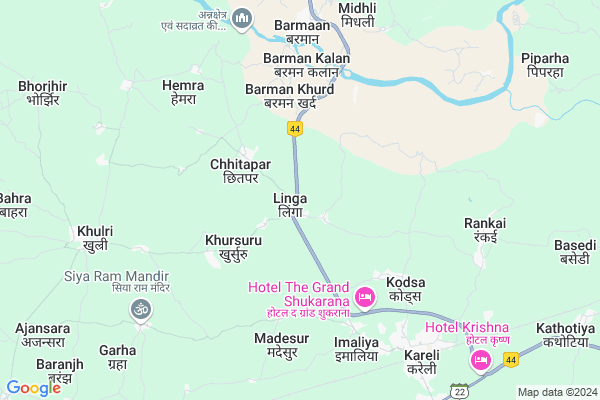
Task: Select the Hotel Krishna pin
Action: click(480, 360)
